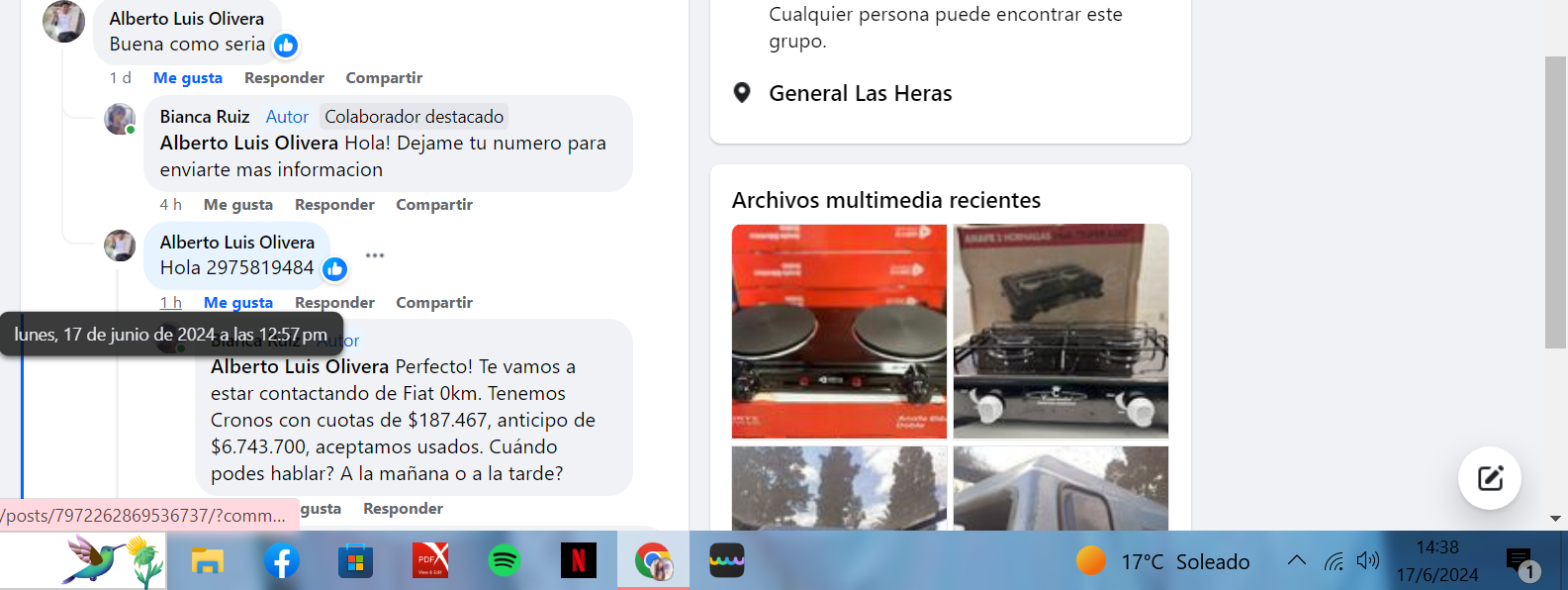This screenshot has height=590, width=1568.
Task: Reply to Bianca Ruiz's "Dejame tu numero" comment
Action: click(334, 205)
